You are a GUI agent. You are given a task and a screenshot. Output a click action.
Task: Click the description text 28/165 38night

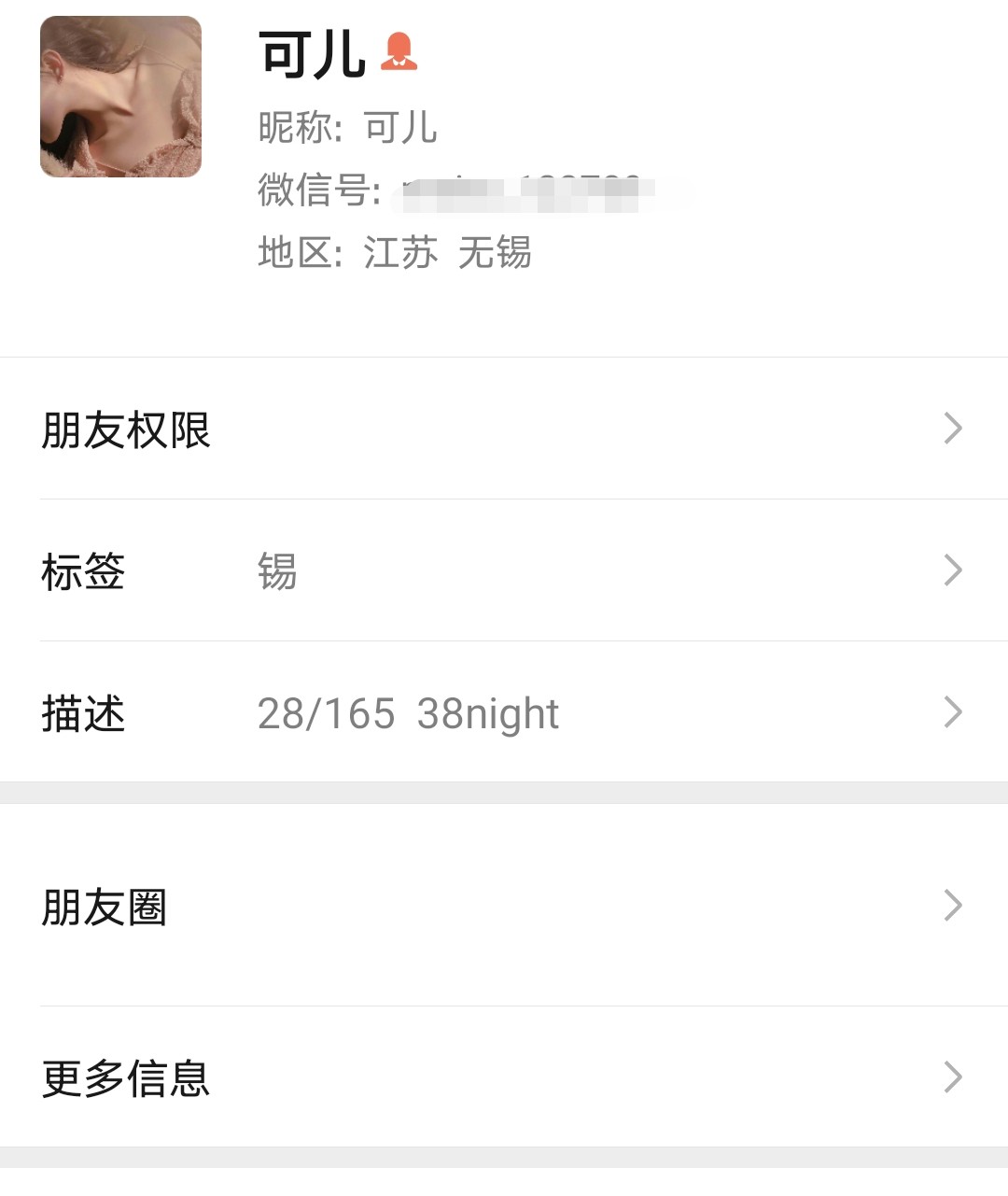409,712
